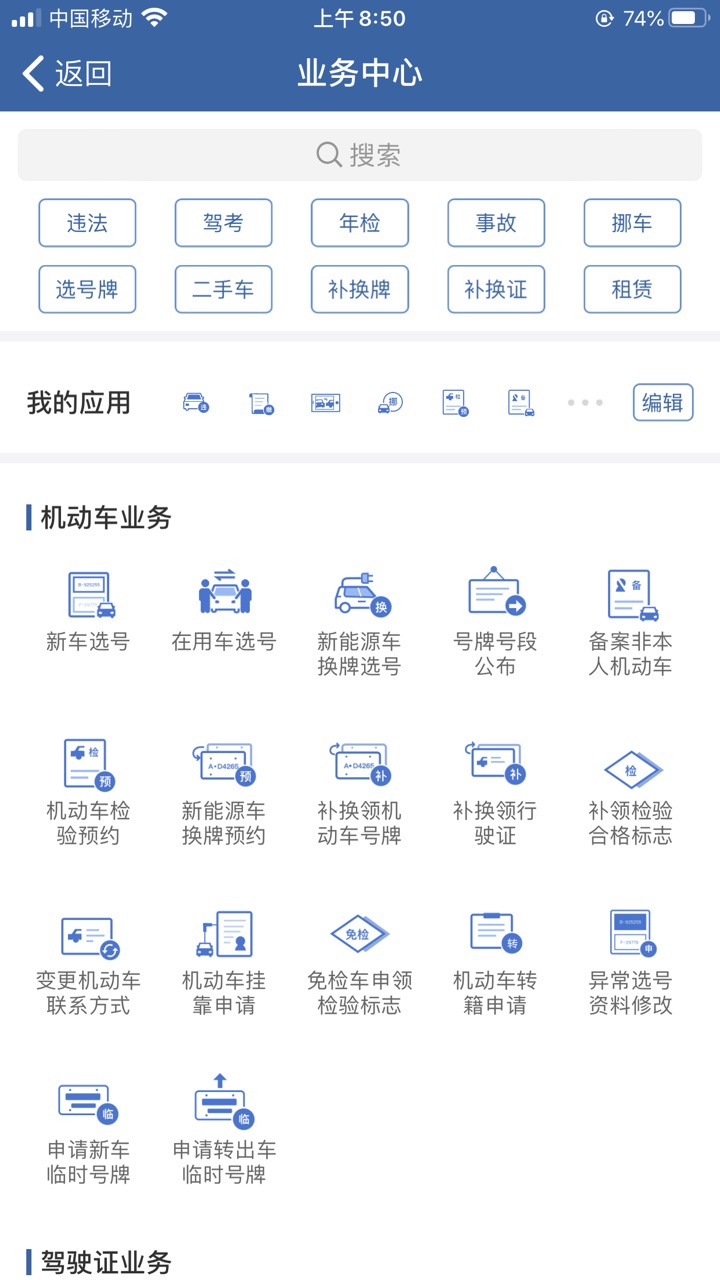Tap the 事故 chip
This screenshot has height=1280, width=720.
click(x=496, y=223)
